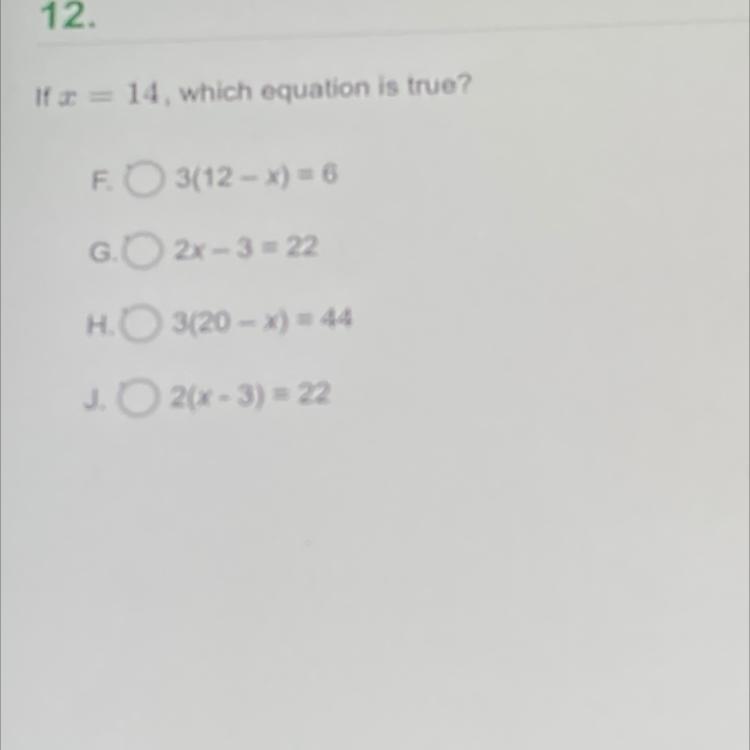Select answer F: 3(12 − x) = 6
750x750 pixels.
tap(144, 181)
